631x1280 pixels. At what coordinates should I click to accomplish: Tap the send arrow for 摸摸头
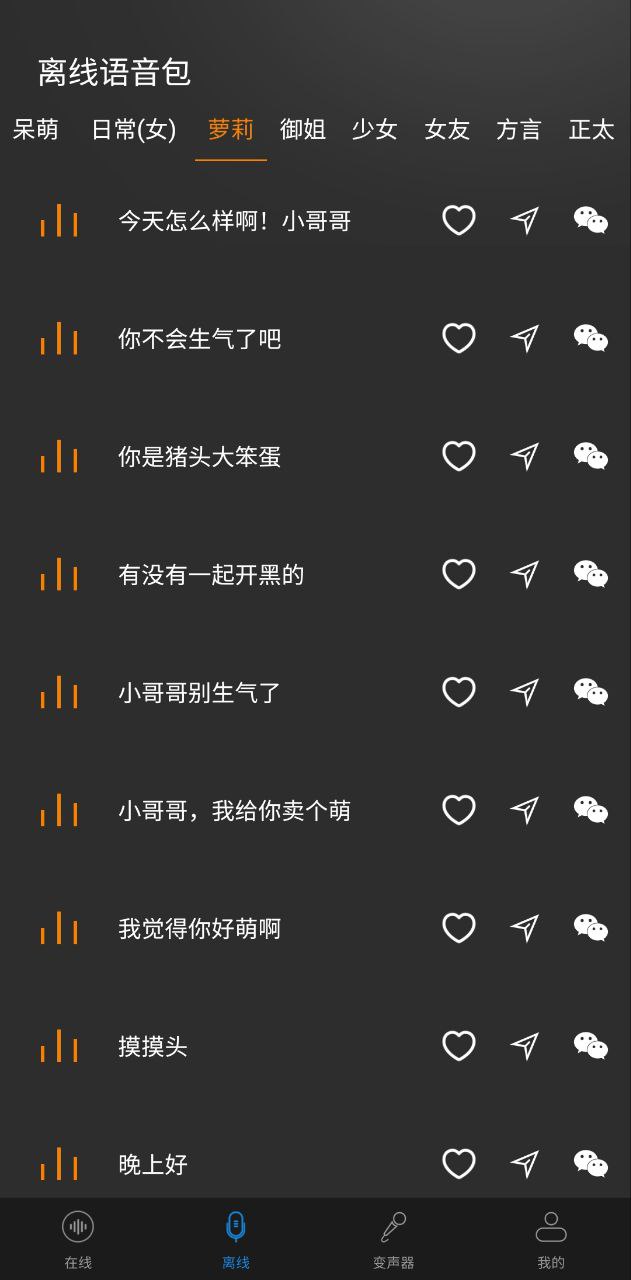click(525, 1047)
